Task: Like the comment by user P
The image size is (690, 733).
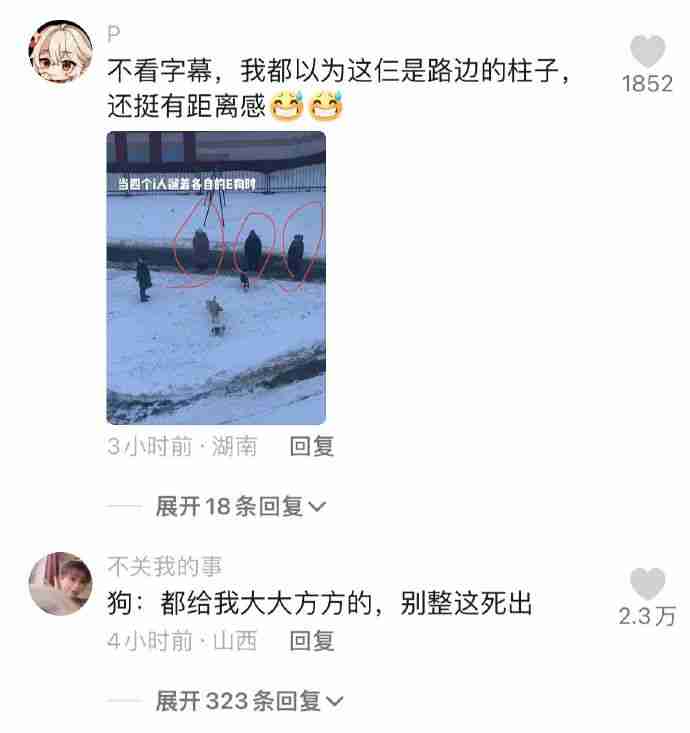Action: (x=647, y=52)
